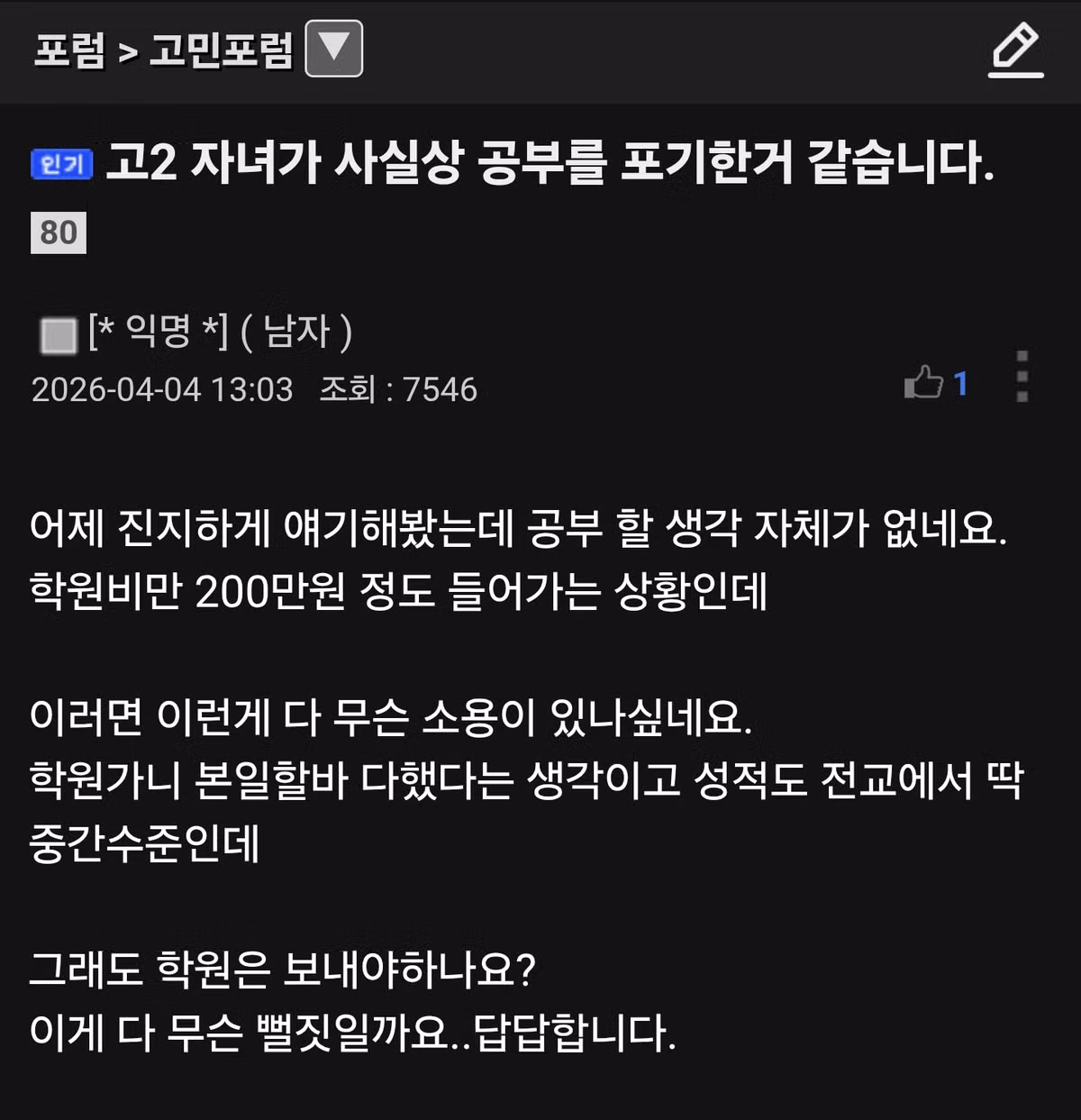Like this post with thumbs-up icon

click(923, 383)
